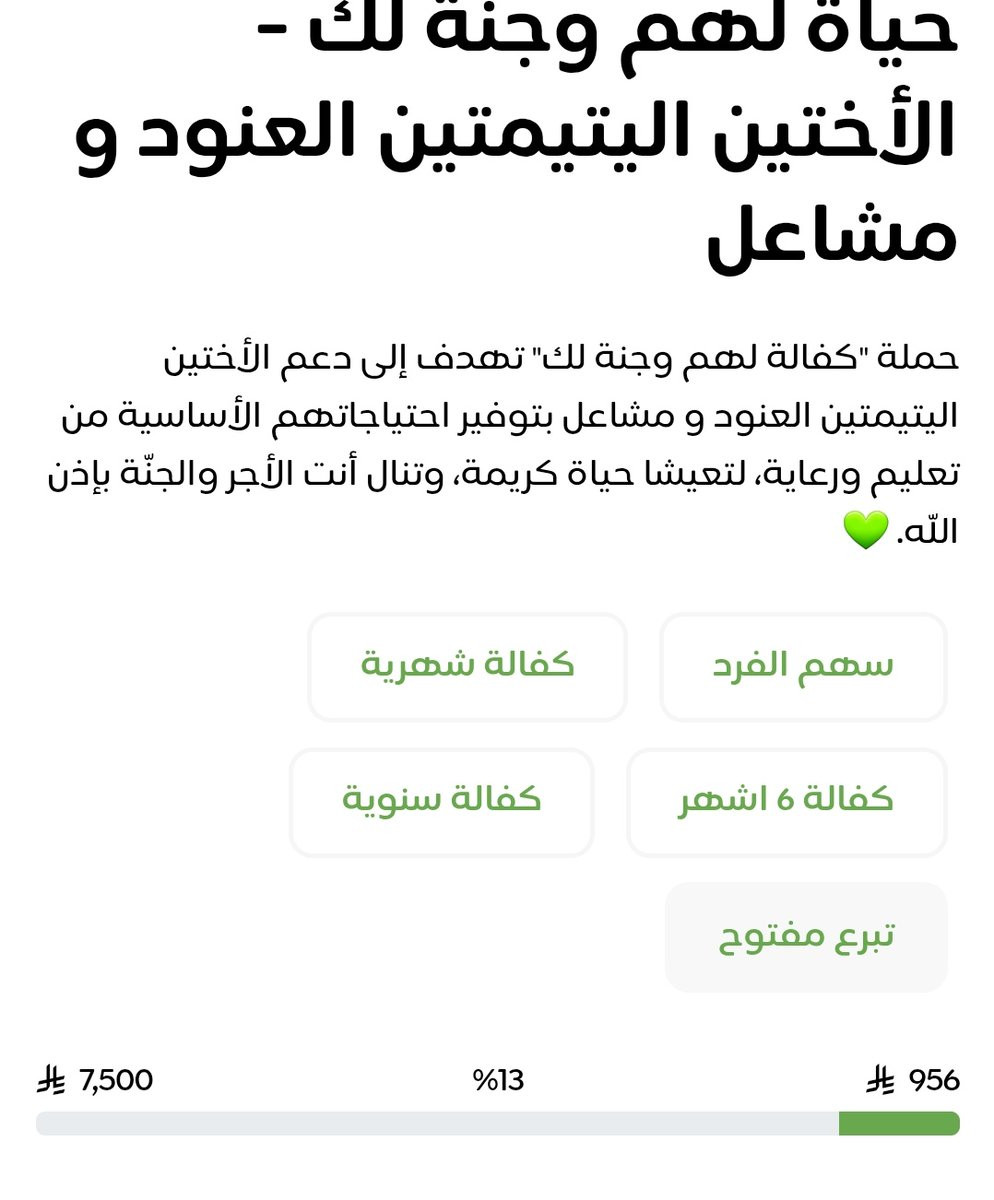Tap the تبرع مفتوح open donation chip

(806, 937)
